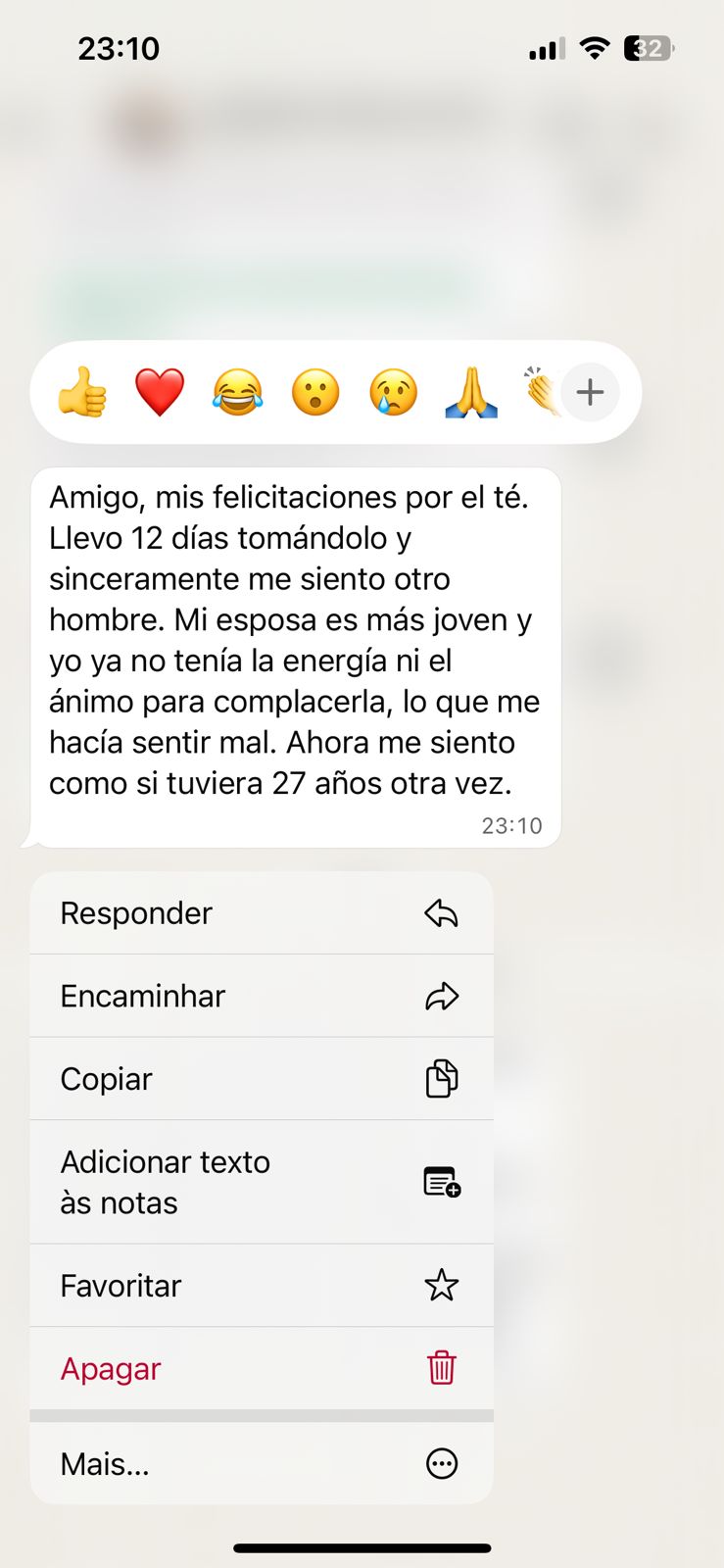This screenshot has width=724, height=1568.
Task: React with the praying hands emoji
Action: pos(471,392)
